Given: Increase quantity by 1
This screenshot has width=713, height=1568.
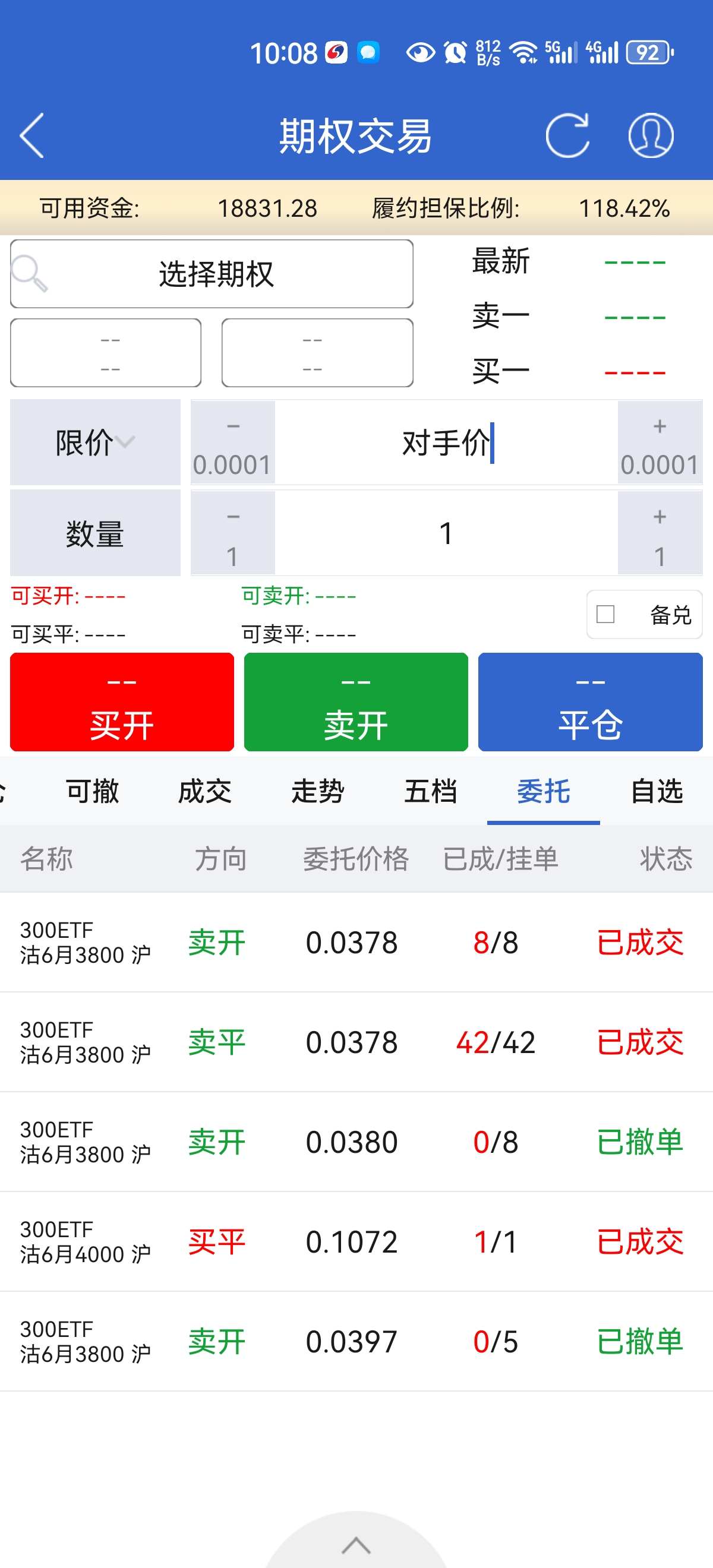Looking at the screenshot, I should pos(660,533).
